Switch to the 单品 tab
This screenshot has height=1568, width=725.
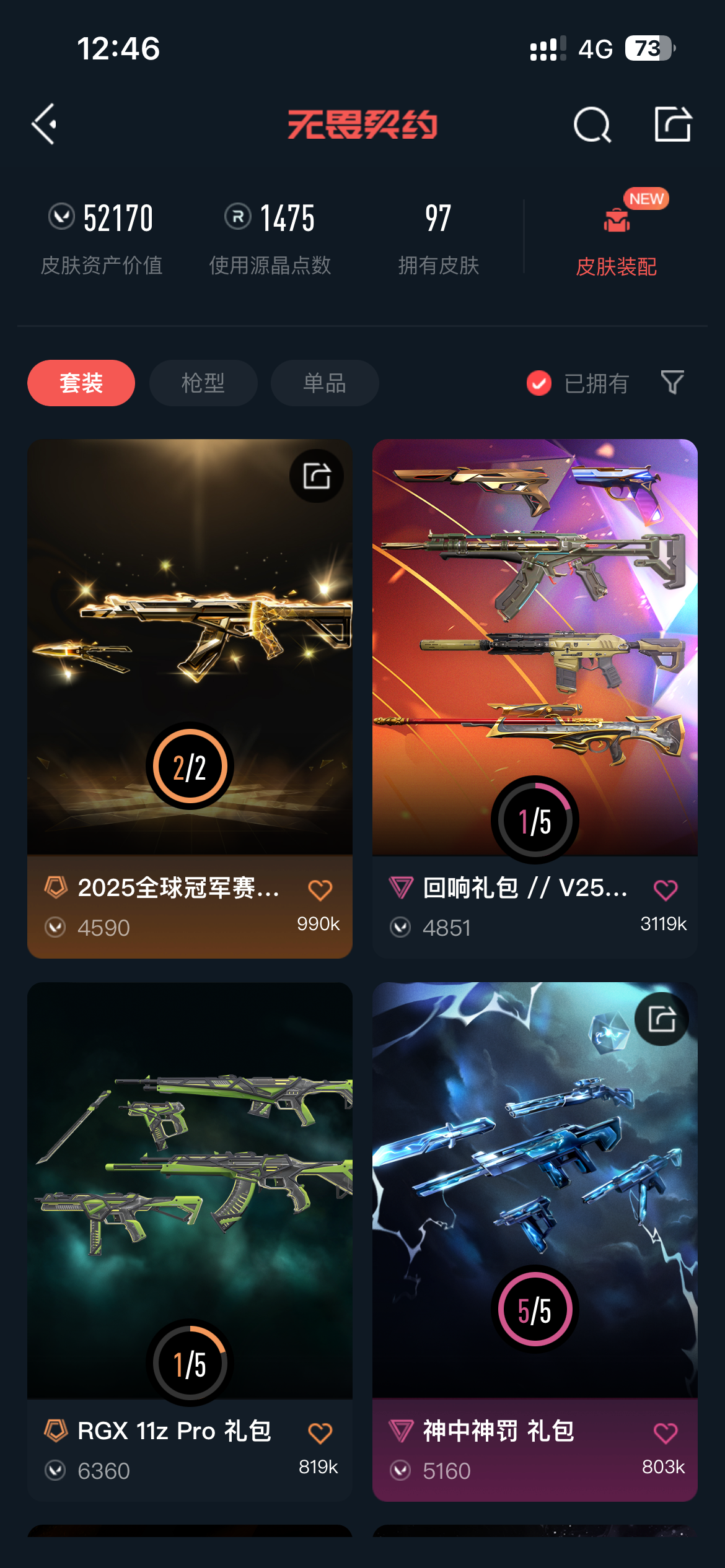325,383
